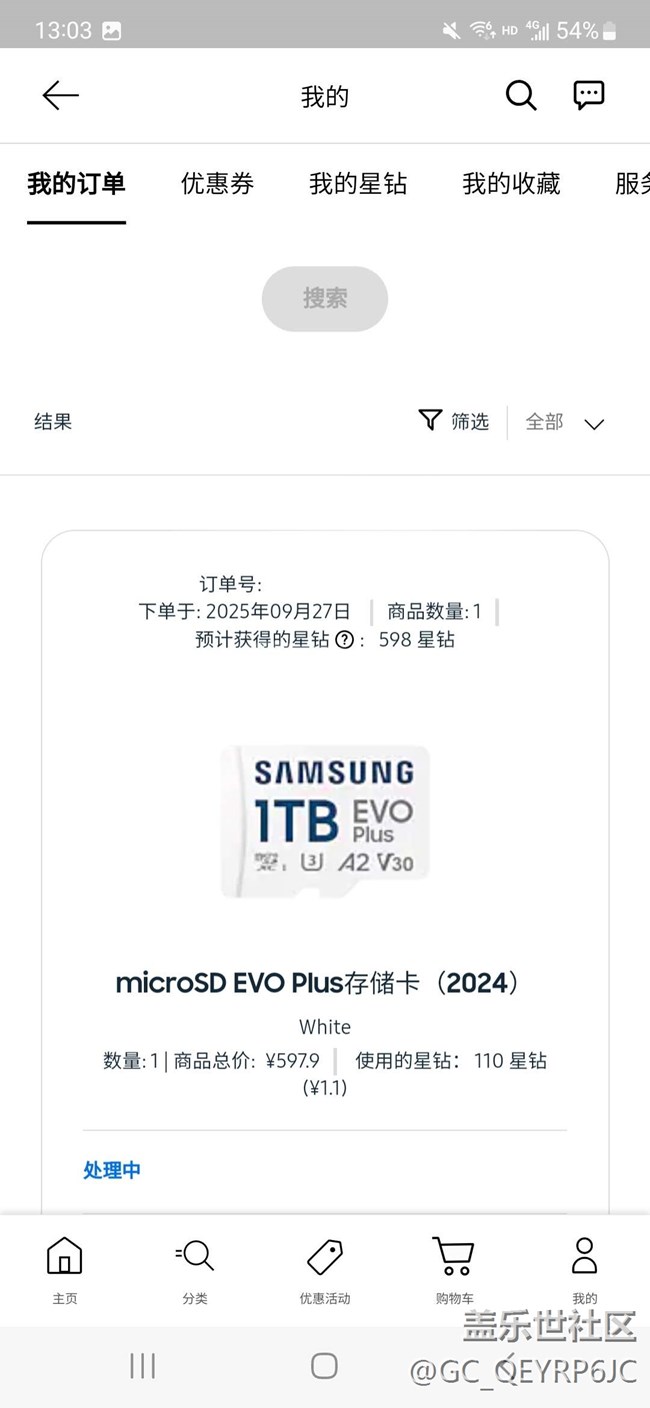Tap the 搜索 button
The height and width of the screenshot is (1408, 650).
click(x=324, y=298)
